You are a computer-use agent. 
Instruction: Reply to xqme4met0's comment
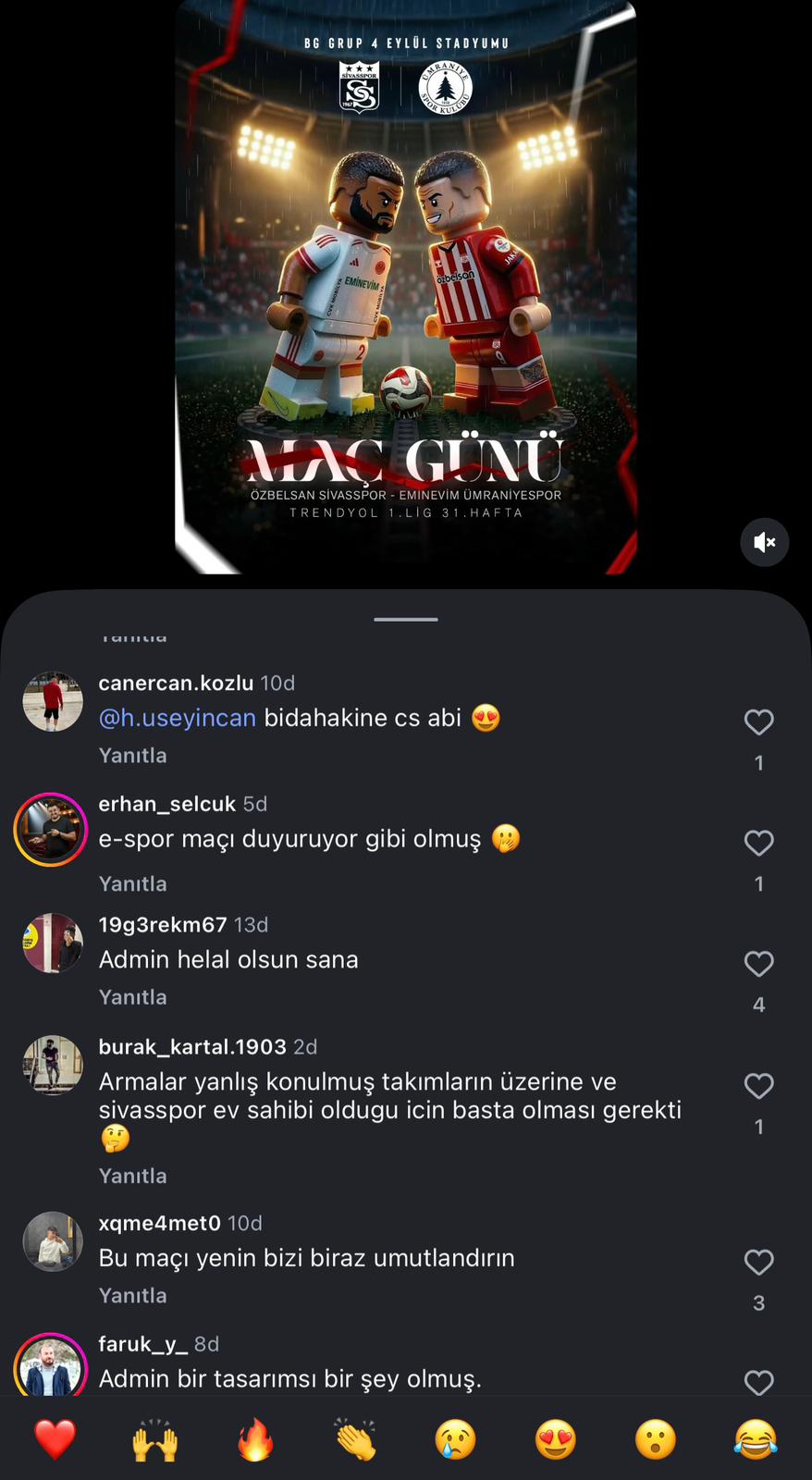(x=133, y=1296)
